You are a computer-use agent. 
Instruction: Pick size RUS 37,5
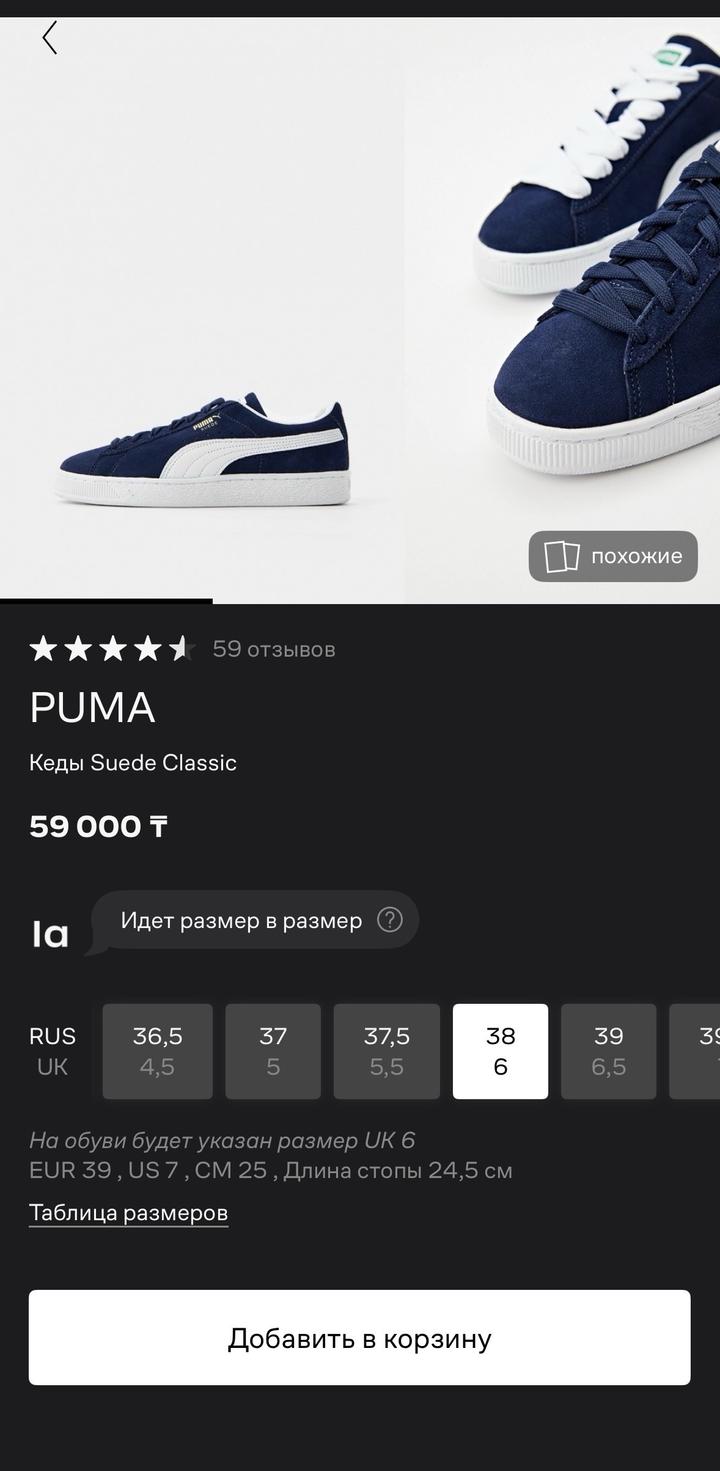[x=386, y=1051]
